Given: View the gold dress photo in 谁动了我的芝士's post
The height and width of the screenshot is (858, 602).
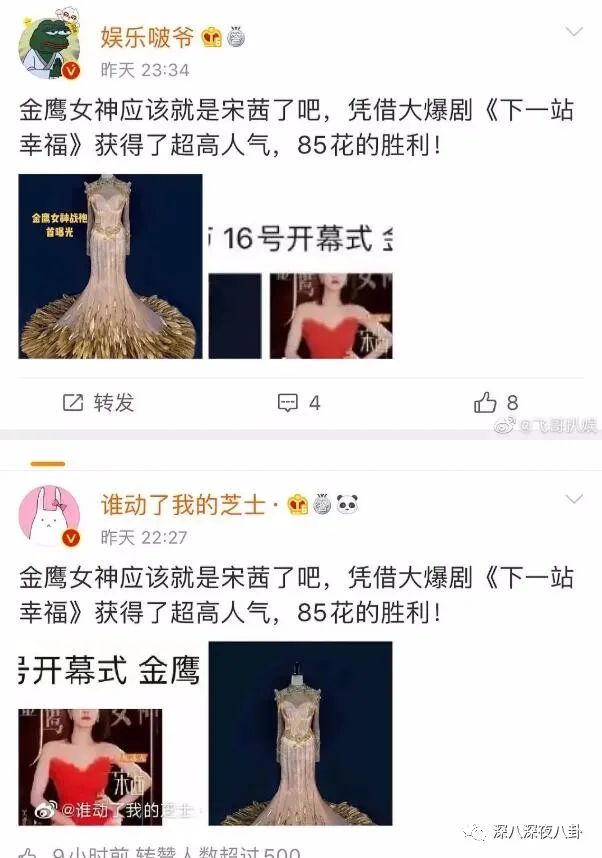Looking at the screenshot, I should point(300,733).
